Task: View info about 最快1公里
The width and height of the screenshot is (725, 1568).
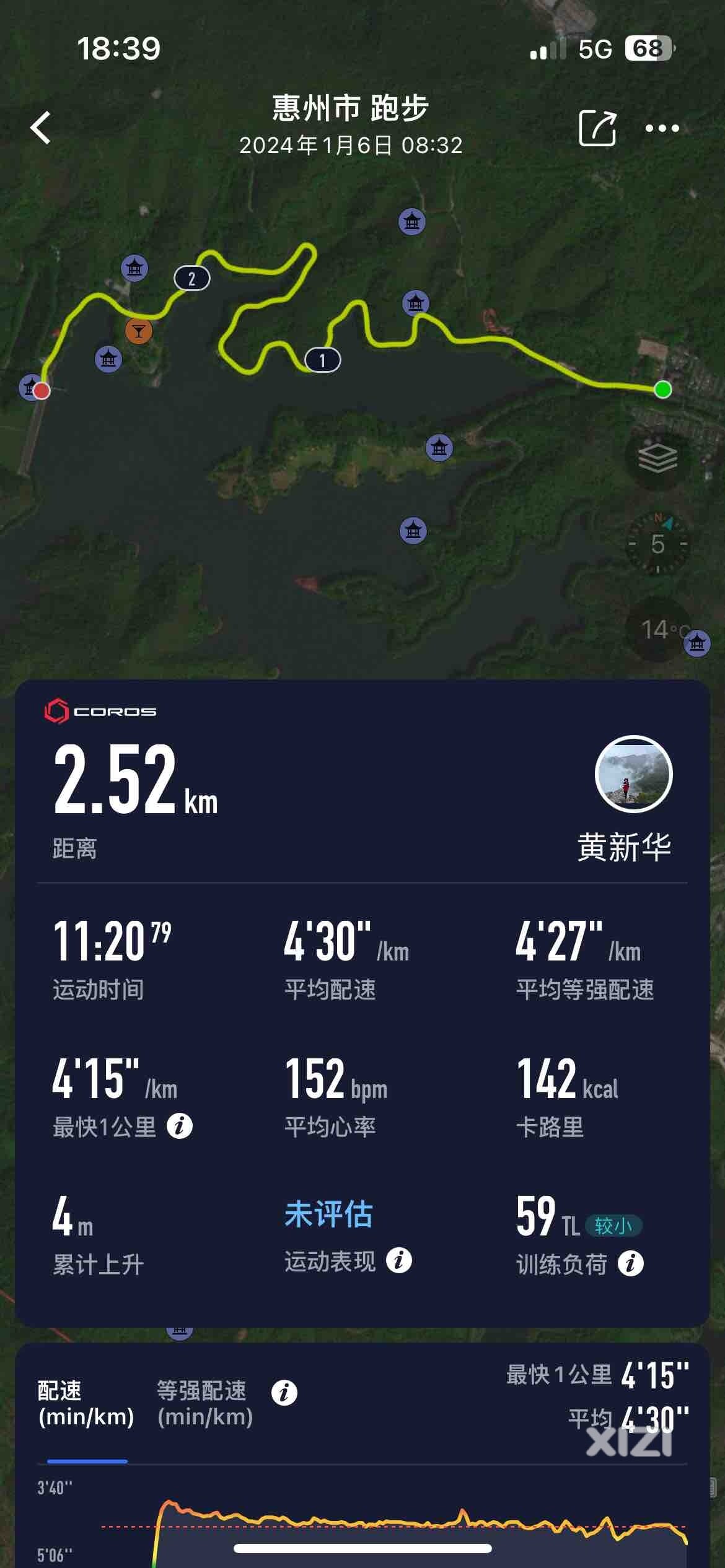Action: click(x=180, y=1126)
